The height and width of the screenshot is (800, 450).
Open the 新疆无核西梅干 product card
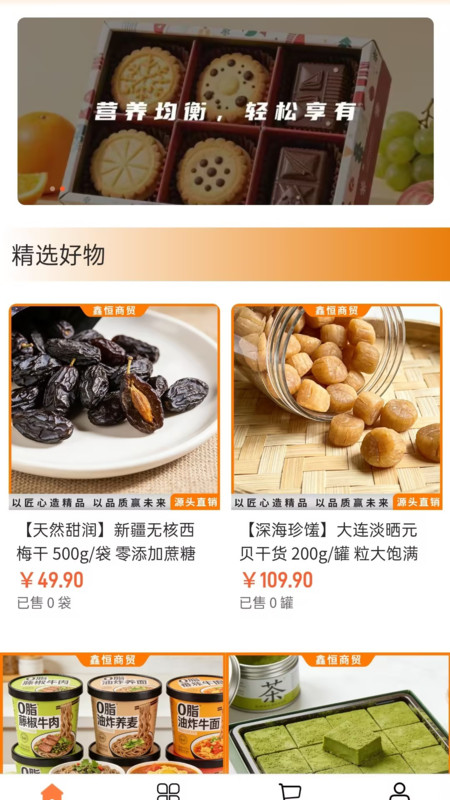[115, 458]
